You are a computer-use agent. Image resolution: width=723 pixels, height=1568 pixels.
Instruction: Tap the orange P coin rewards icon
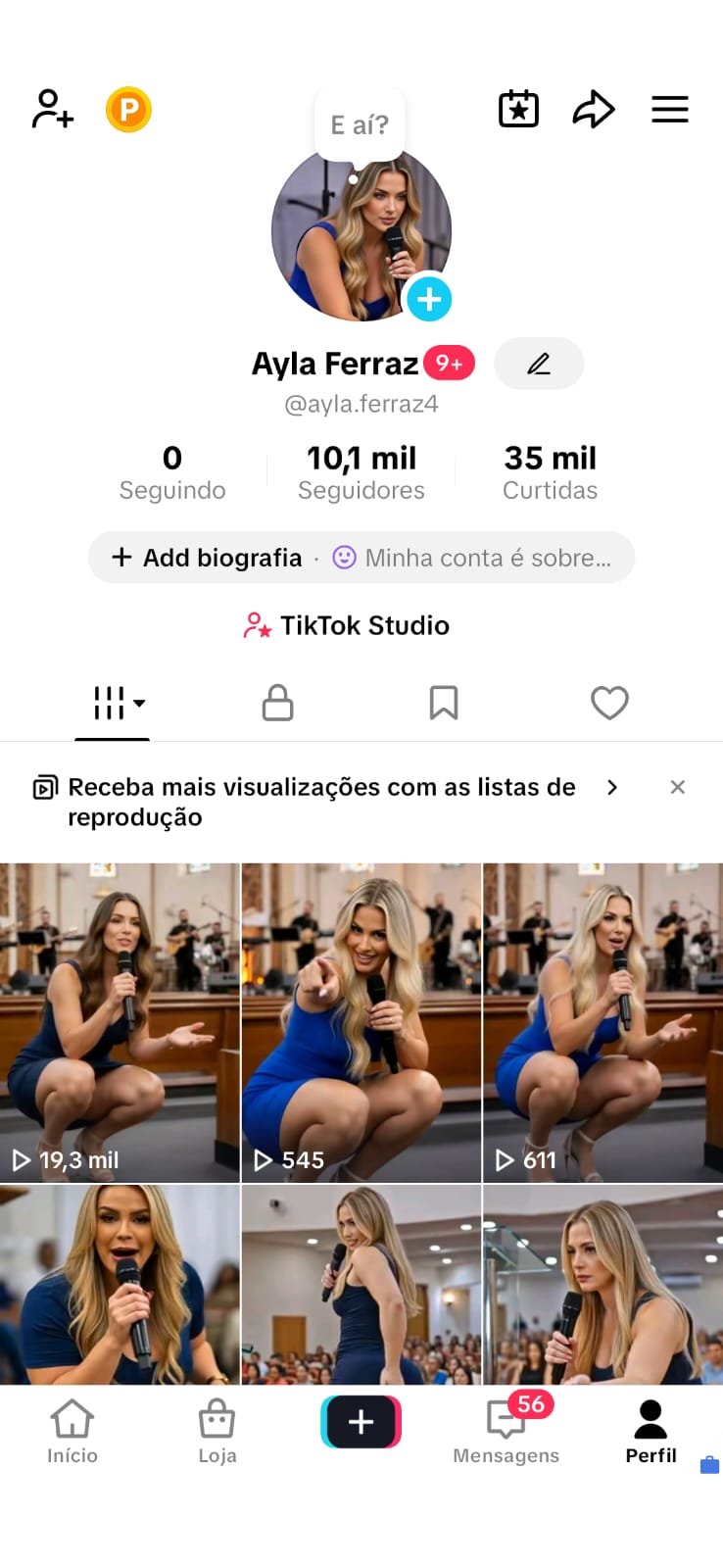click(128, 109)
